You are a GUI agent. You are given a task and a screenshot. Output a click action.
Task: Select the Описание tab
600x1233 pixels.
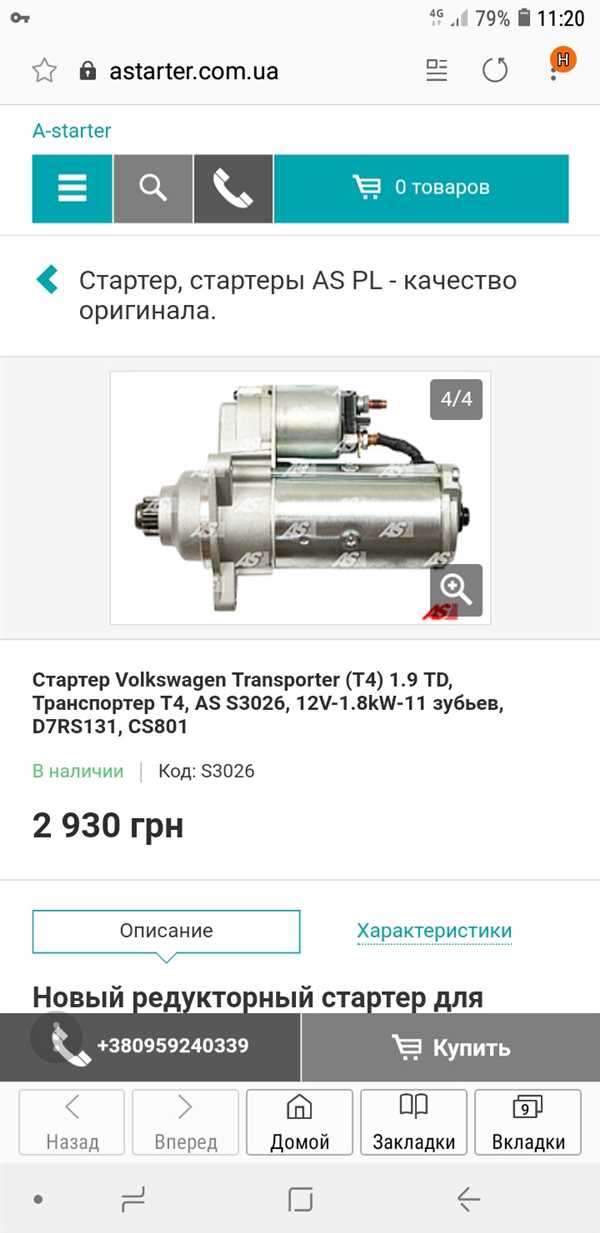[x=166, y=931]
